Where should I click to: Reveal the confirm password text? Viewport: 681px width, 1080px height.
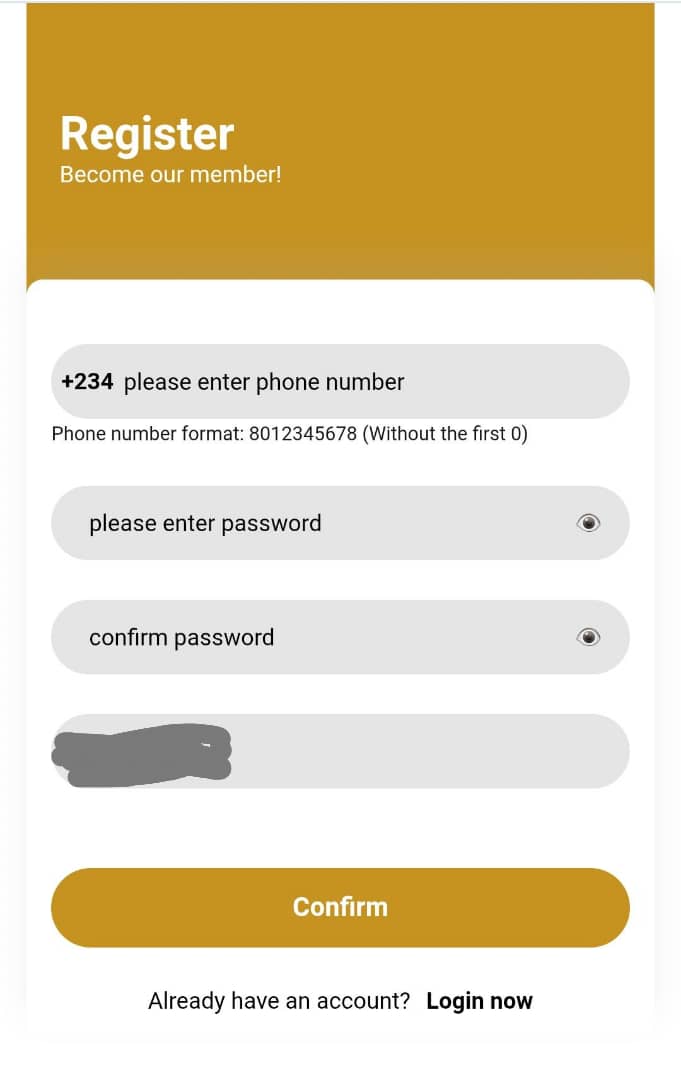(589, 637)
